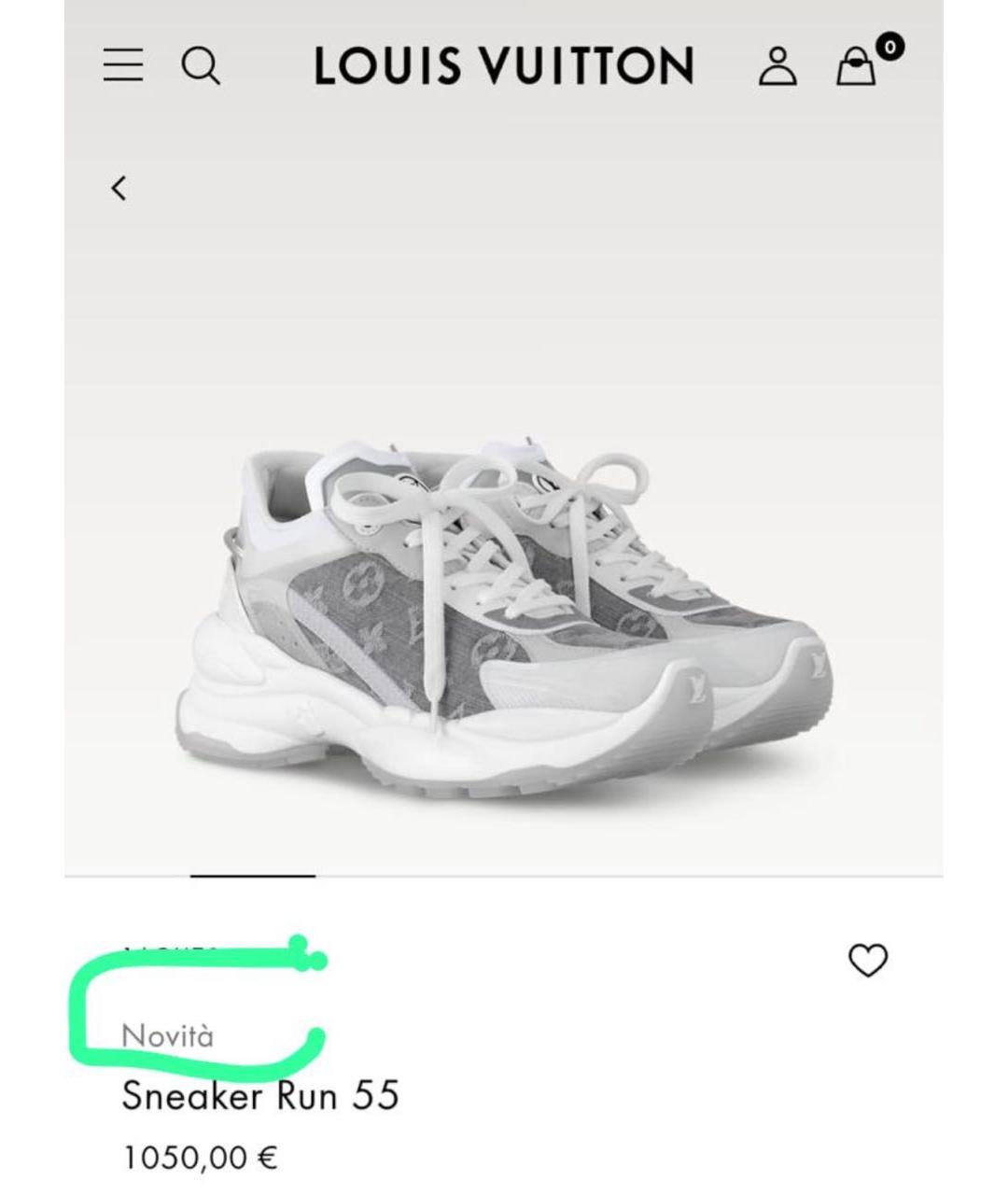The height and width of the screenshot is (1195, 1008).
Task: Go back with the arrow
Action: pyautogui.click(x=119, y=188)
